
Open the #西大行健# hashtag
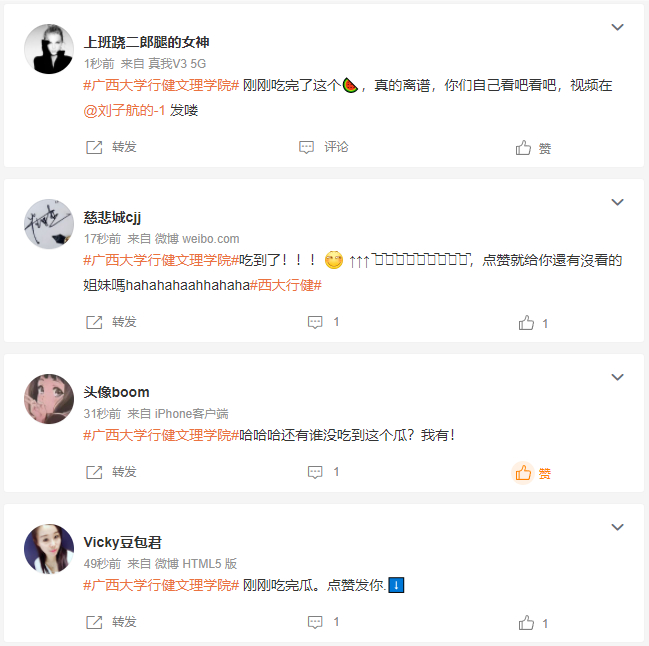285,285
